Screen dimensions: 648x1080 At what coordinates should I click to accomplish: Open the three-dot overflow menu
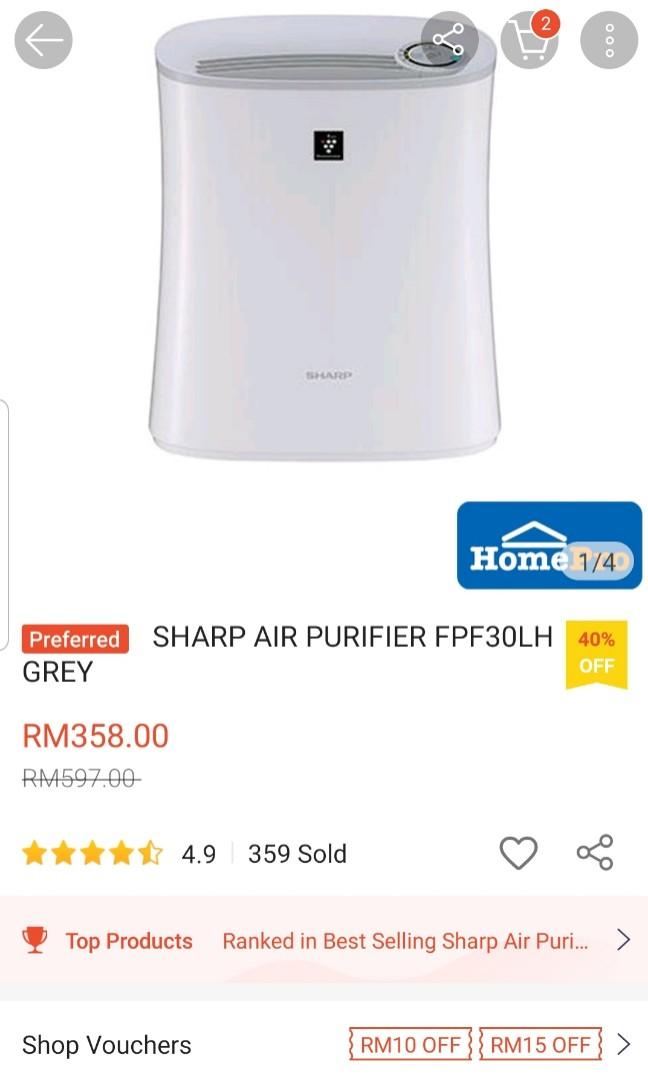[609, 41]
